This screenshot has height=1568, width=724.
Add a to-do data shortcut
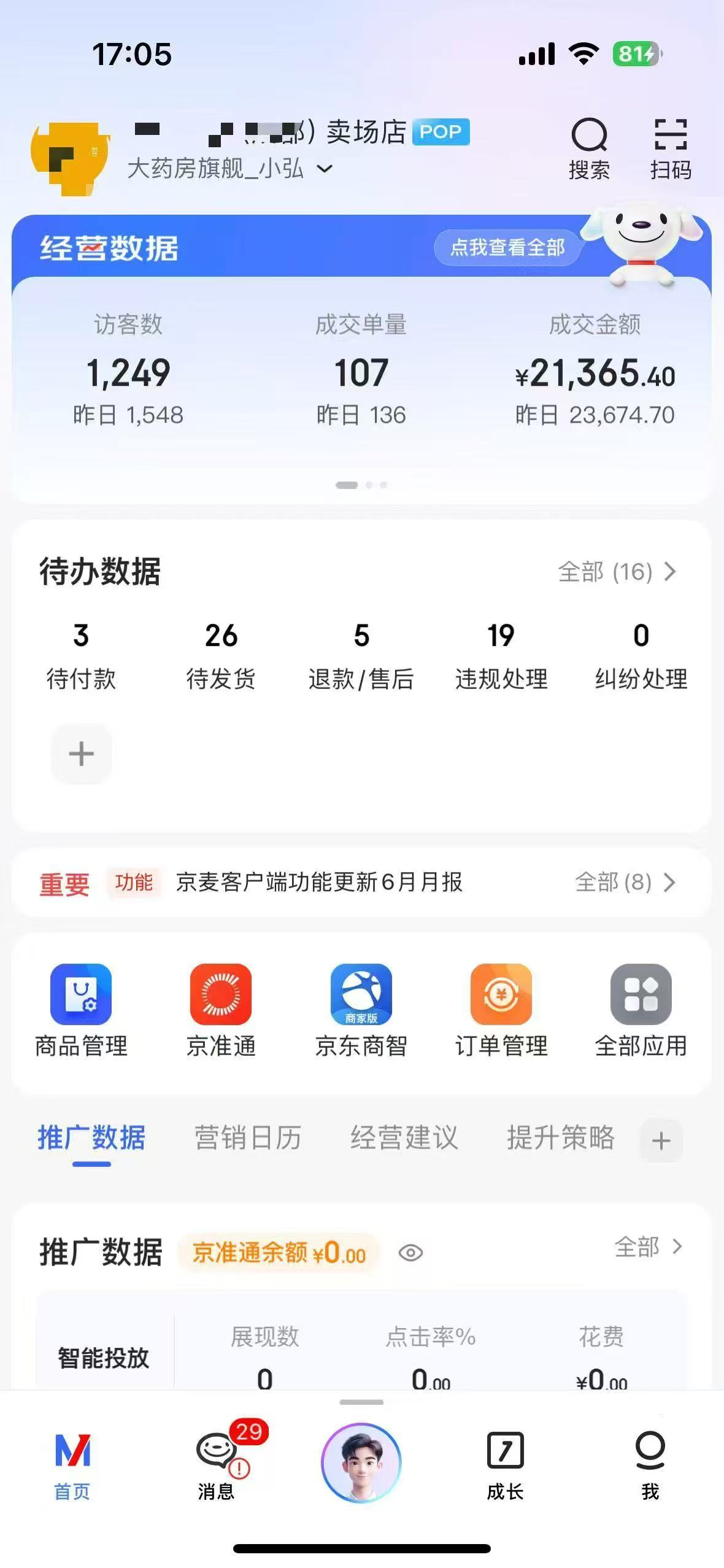(x=81, y=754)
